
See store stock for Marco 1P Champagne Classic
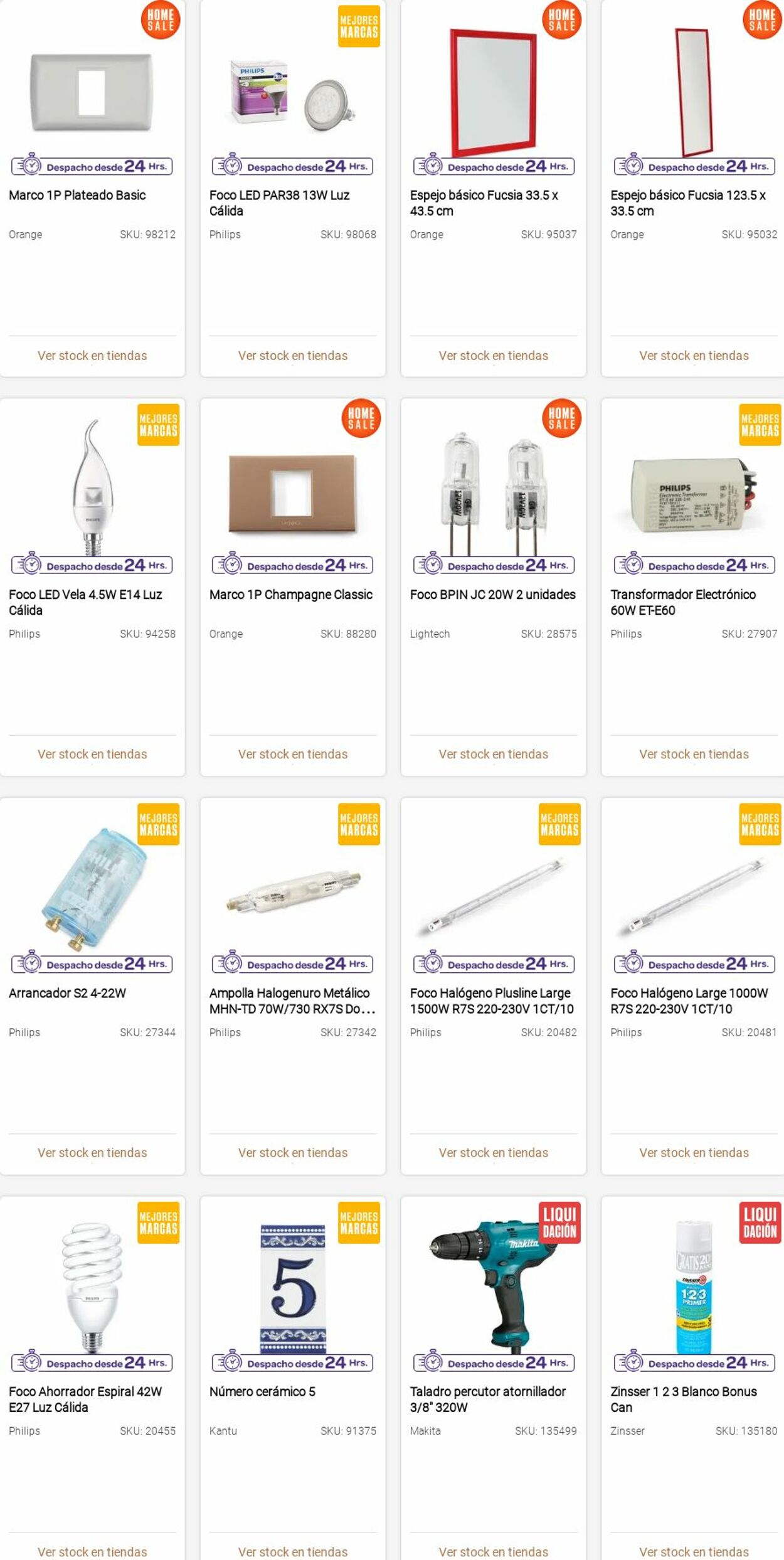pyautogui.click(x=292, y=754)
